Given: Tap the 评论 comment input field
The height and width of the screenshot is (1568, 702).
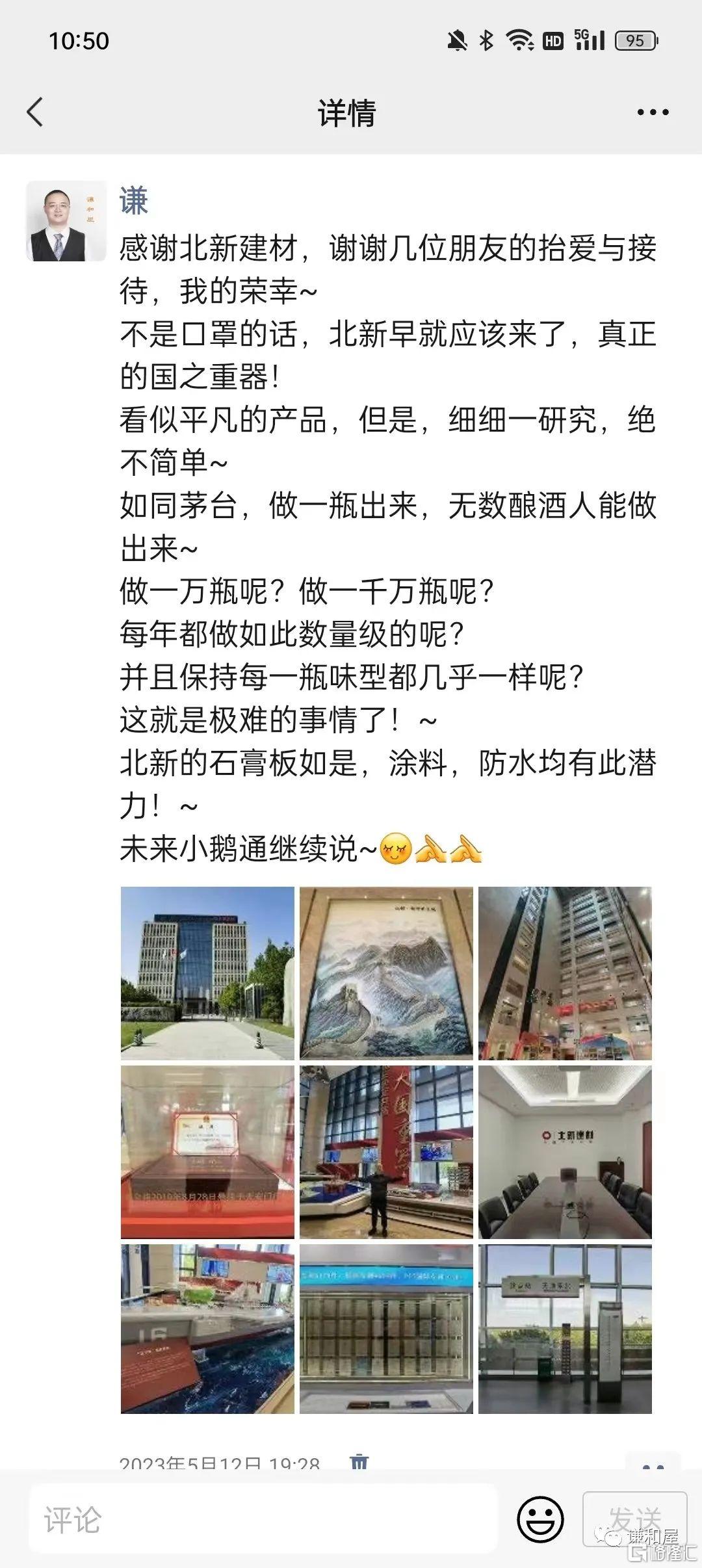Looking at the screenshot, I should (x=263, y=1520).
